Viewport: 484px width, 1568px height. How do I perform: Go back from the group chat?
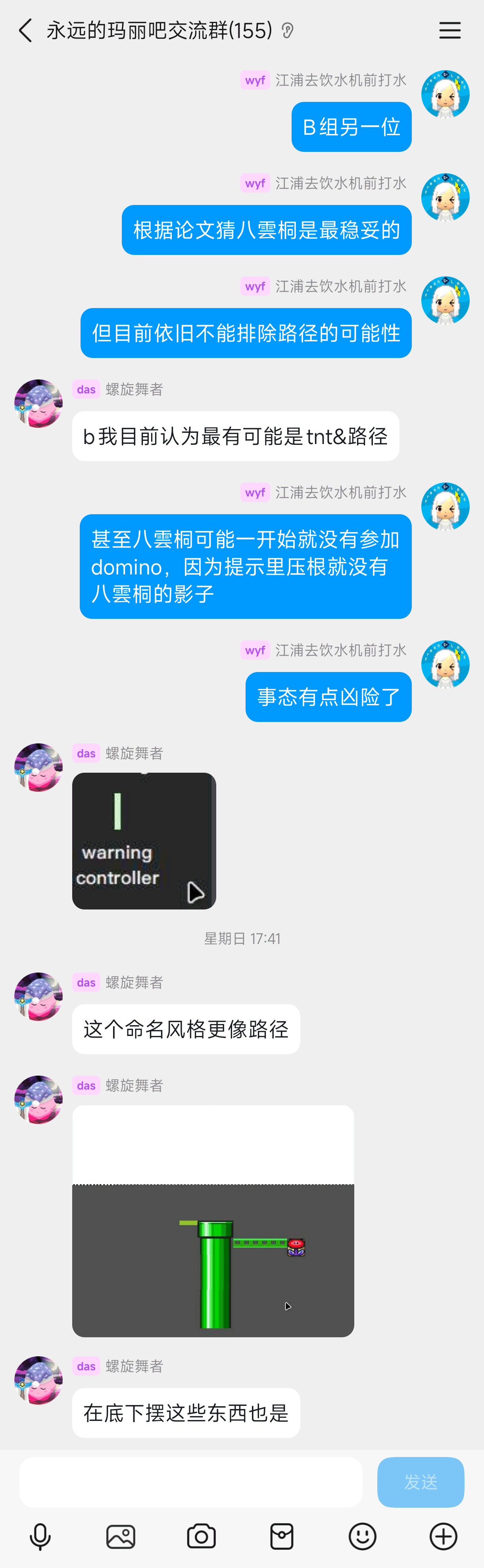pos(25,31)
